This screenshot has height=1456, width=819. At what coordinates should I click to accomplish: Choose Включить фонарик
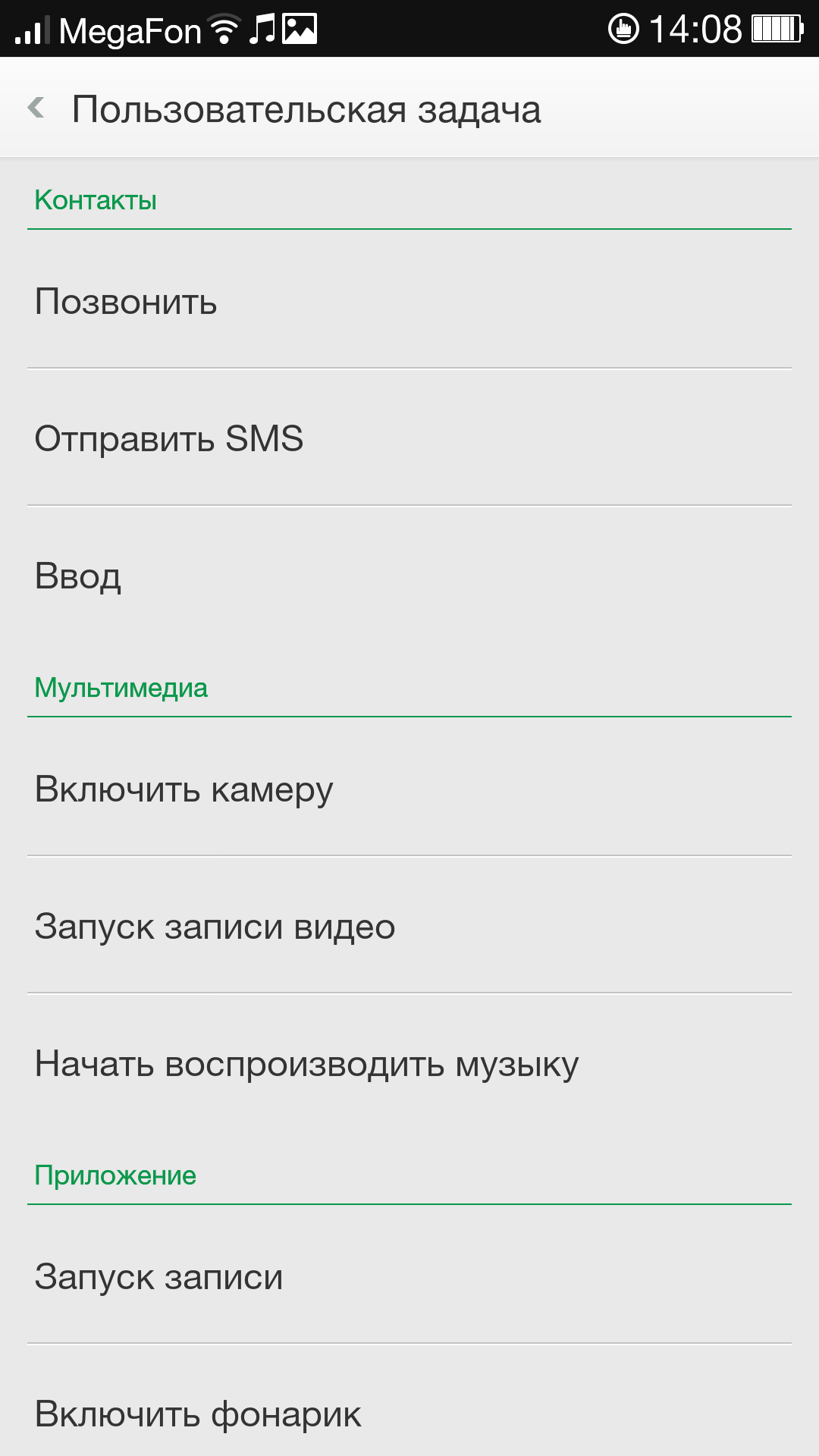point(199,1414)
